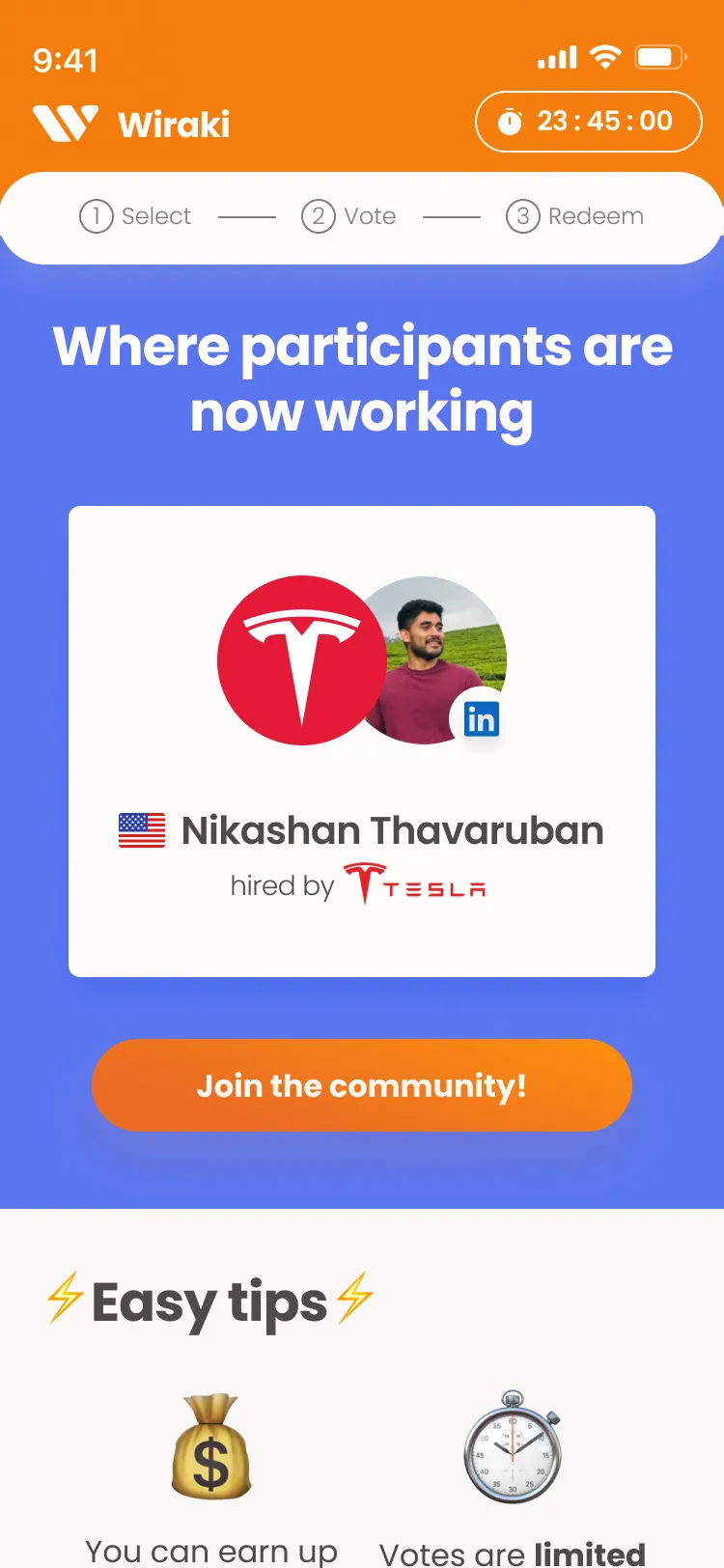
Task: Tap the Wiraki logo in the header
Action: (131, 124)
